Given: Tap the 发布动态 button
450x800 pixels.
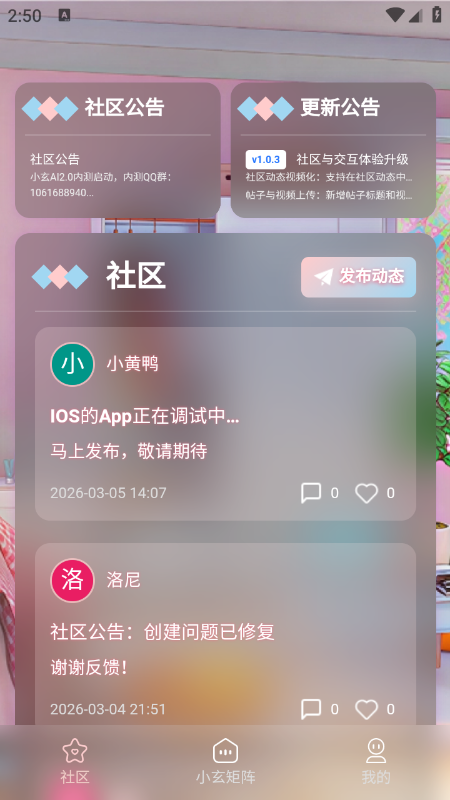Looking at the screenshot, I should point(358,277).
